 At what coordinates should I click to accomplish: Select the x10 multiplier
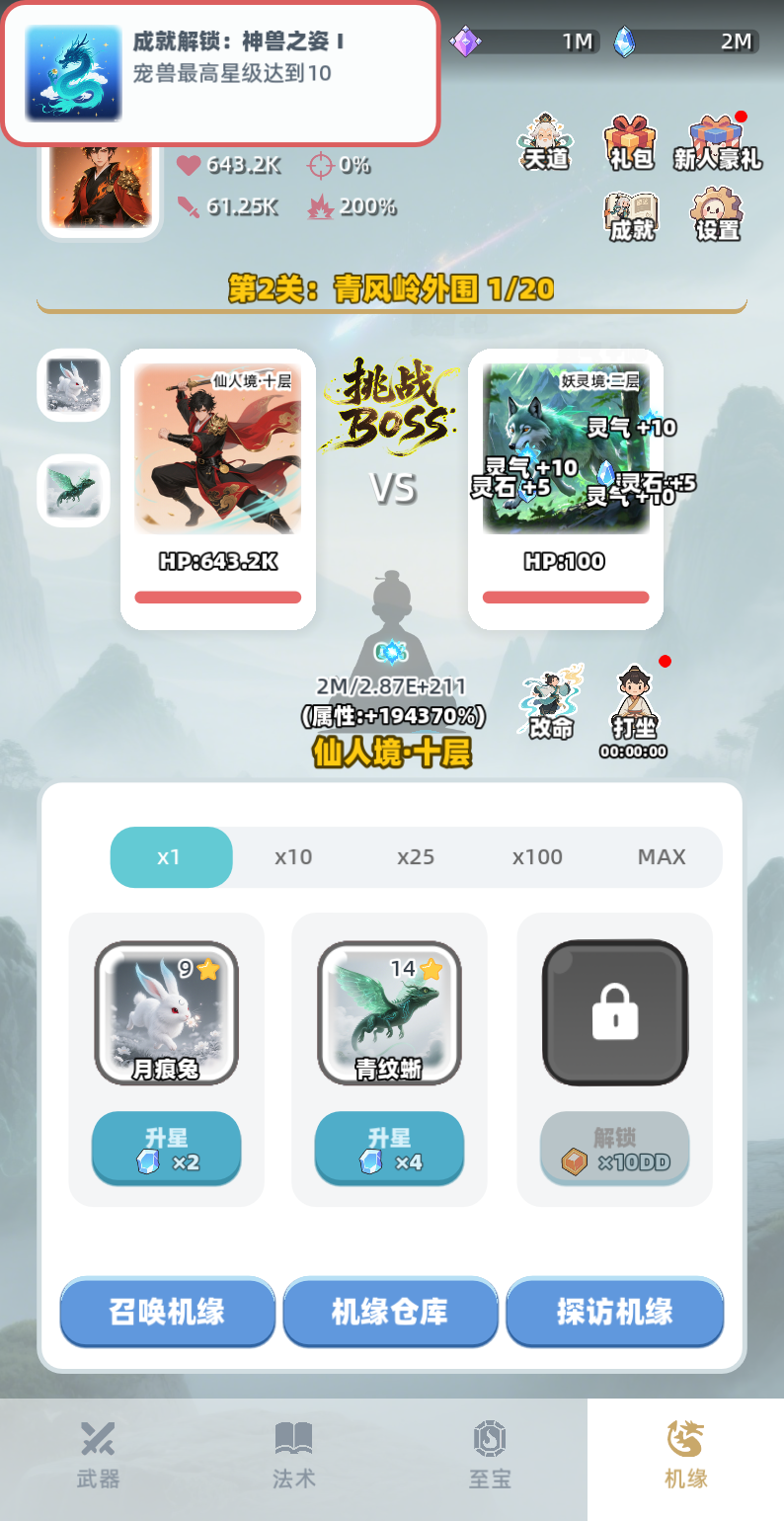pyautogui.click(x=293, y=856)
